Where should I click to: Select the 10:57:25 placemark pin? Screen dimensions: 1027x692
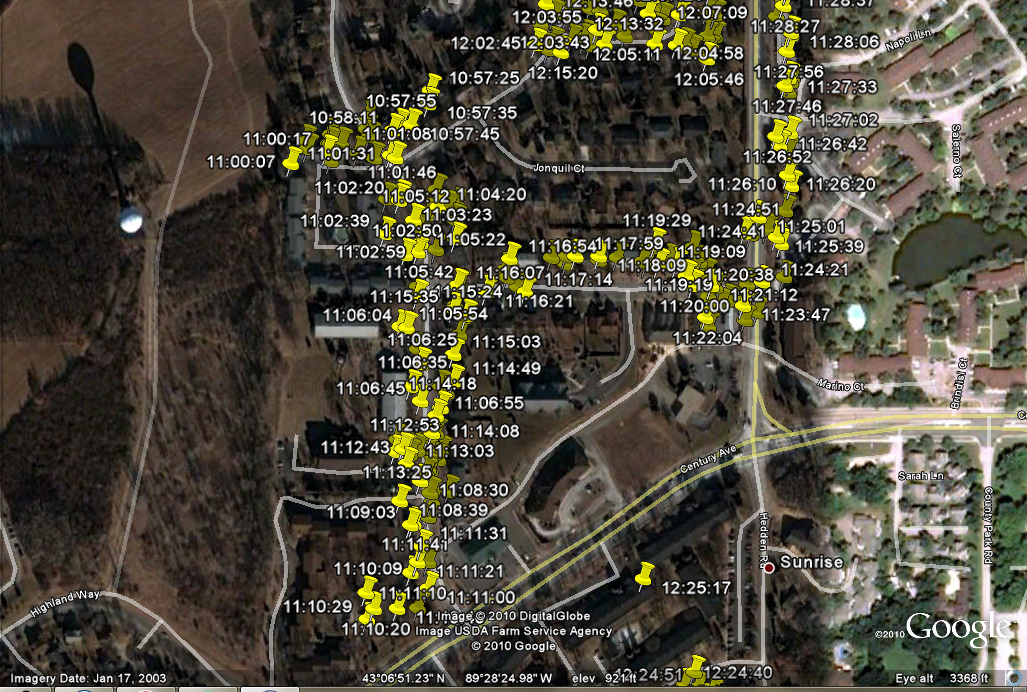point(433,83)
